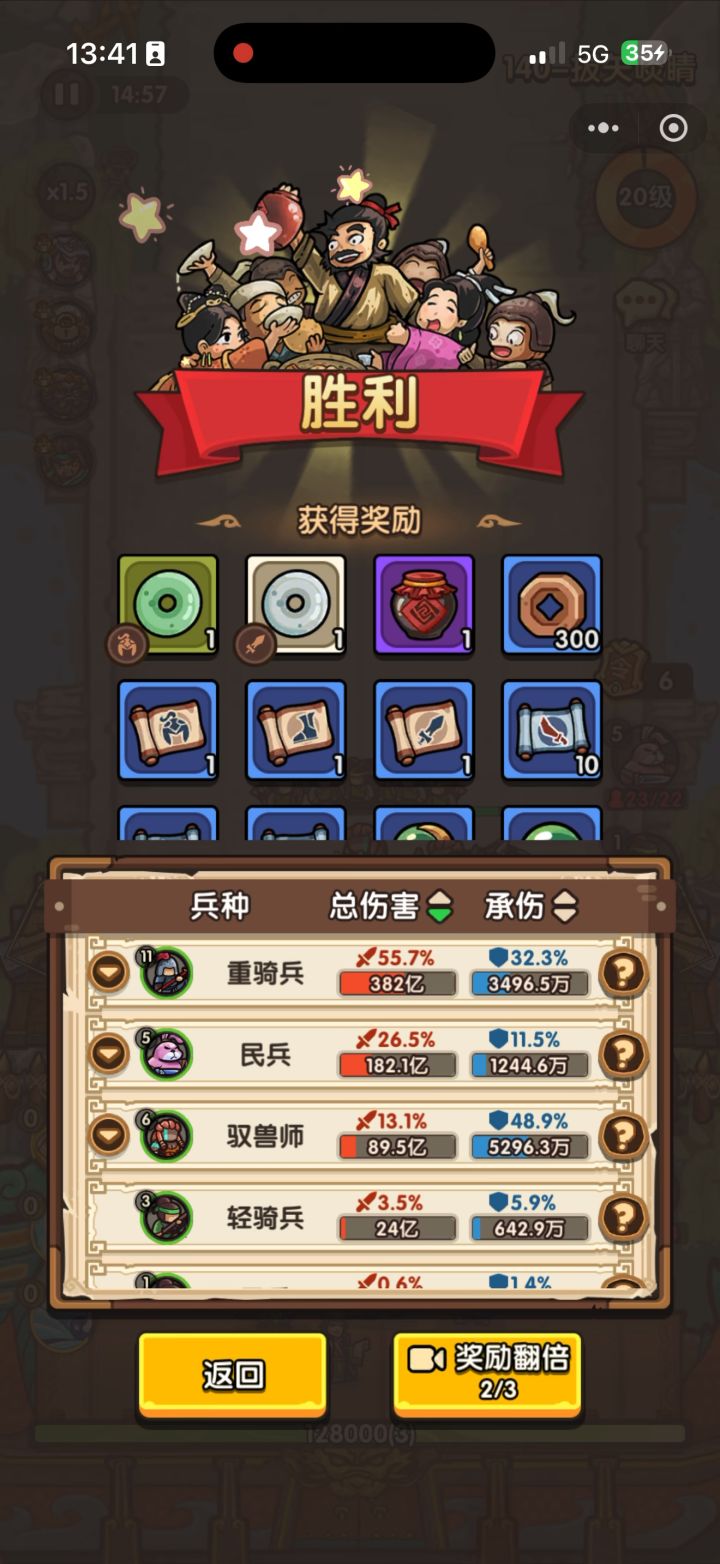
Task: Expand the 重骑兵 row details
Action: coord(108,970)
